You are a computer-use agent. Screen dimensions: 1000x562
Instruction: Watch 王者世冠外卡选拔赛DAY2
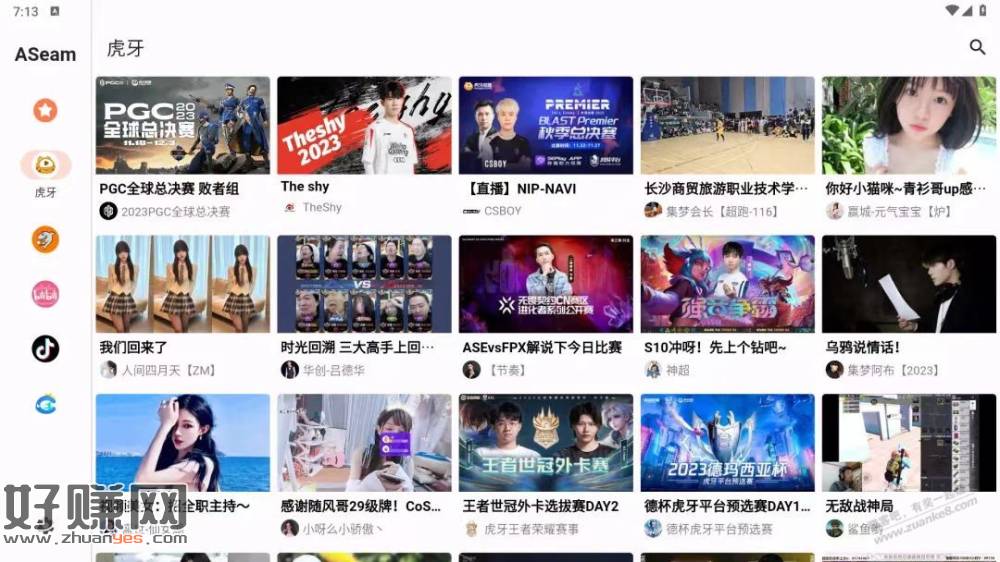[546, 442]
